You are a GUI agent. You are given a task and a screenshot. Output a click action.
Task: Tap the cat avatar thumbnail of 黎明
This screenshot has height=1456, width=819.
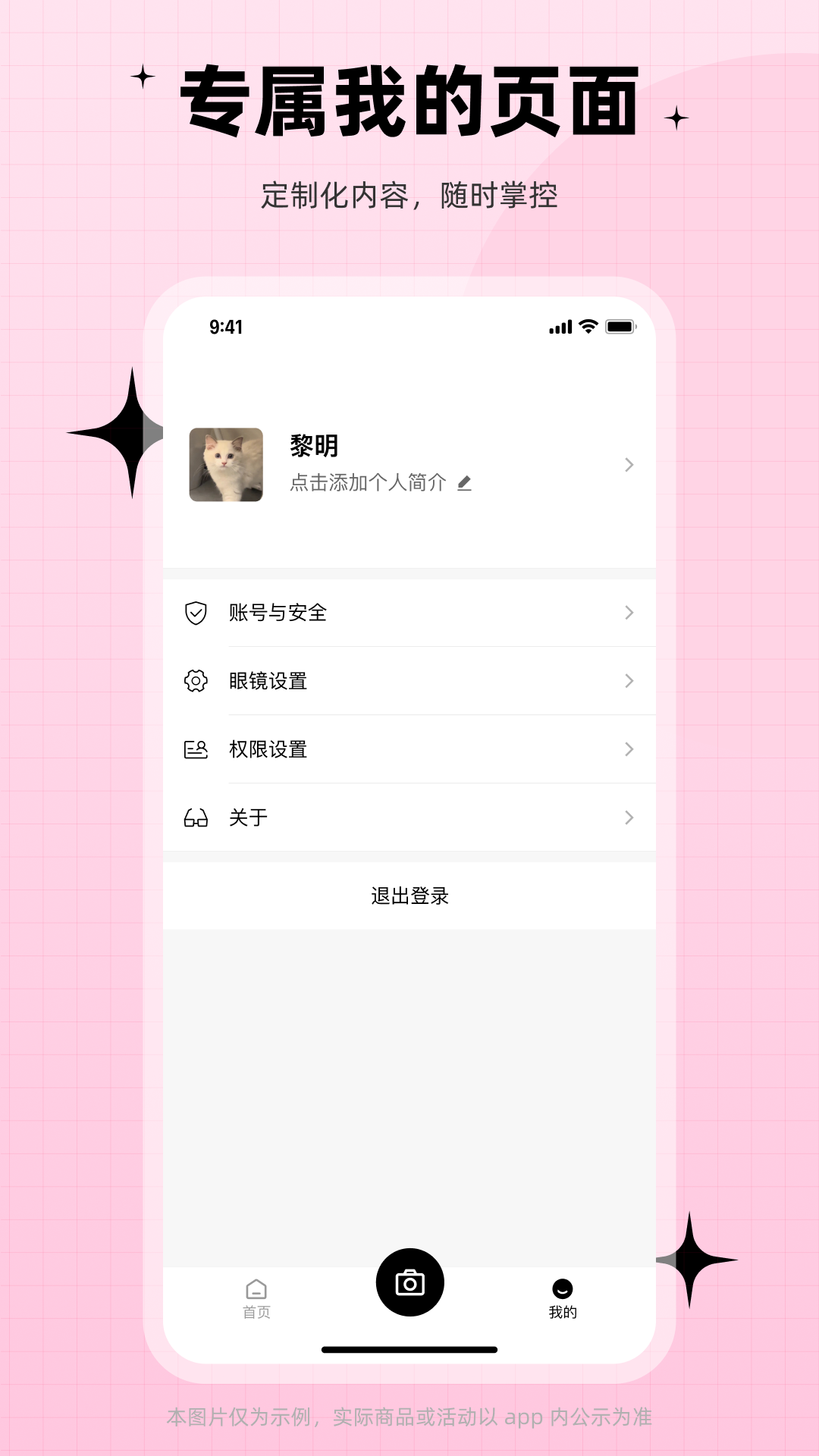click(x=225, y=464)
